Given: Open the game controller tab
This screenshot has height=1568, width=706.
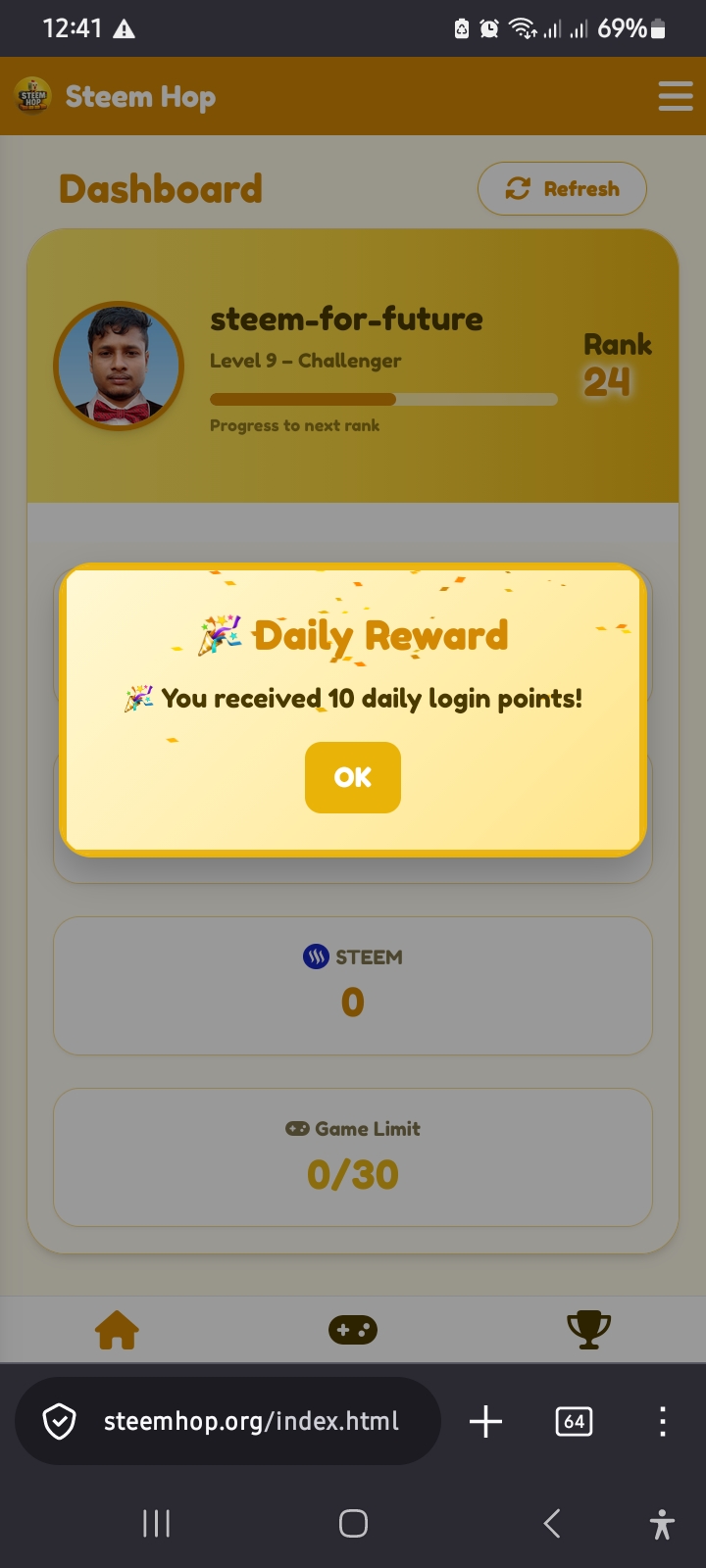Looking at the screenshot, I should [x=353, y=1330].
